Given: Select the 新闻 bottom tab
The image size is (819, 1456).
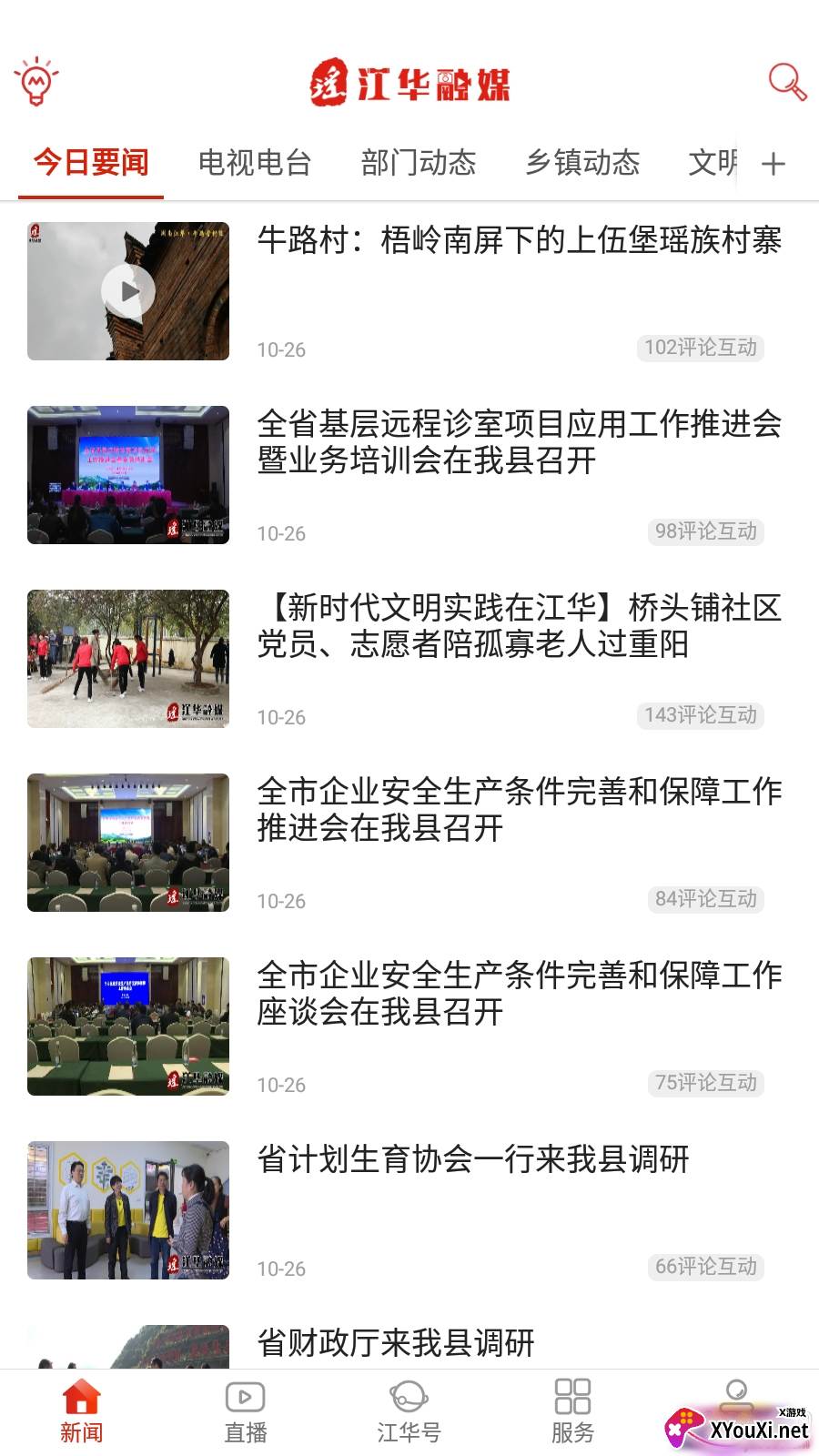Looking at the screenshot, I should 82,1412.
